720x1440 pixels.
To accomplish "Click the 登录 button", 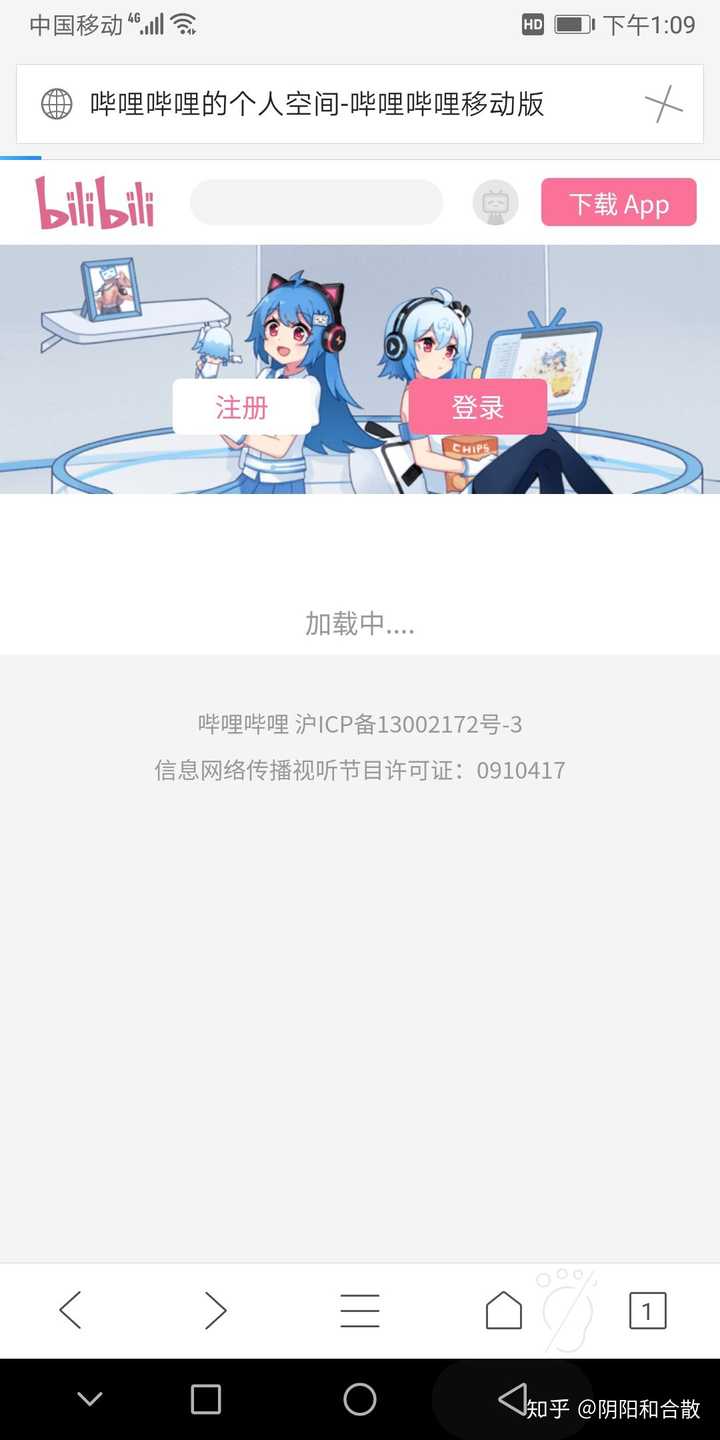I will [478, 406].
